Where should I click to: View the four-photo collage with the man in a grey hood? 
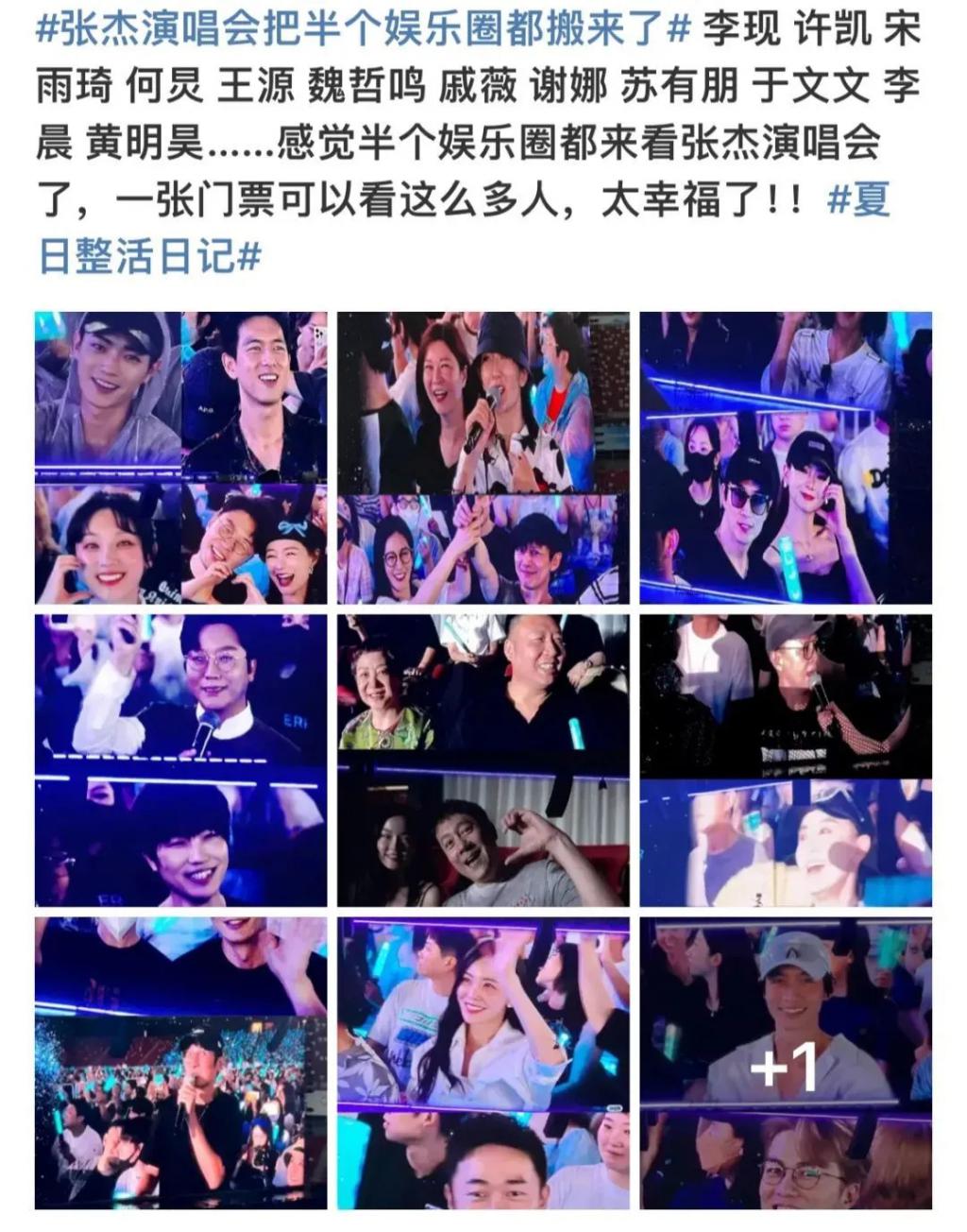coord(181,457)
